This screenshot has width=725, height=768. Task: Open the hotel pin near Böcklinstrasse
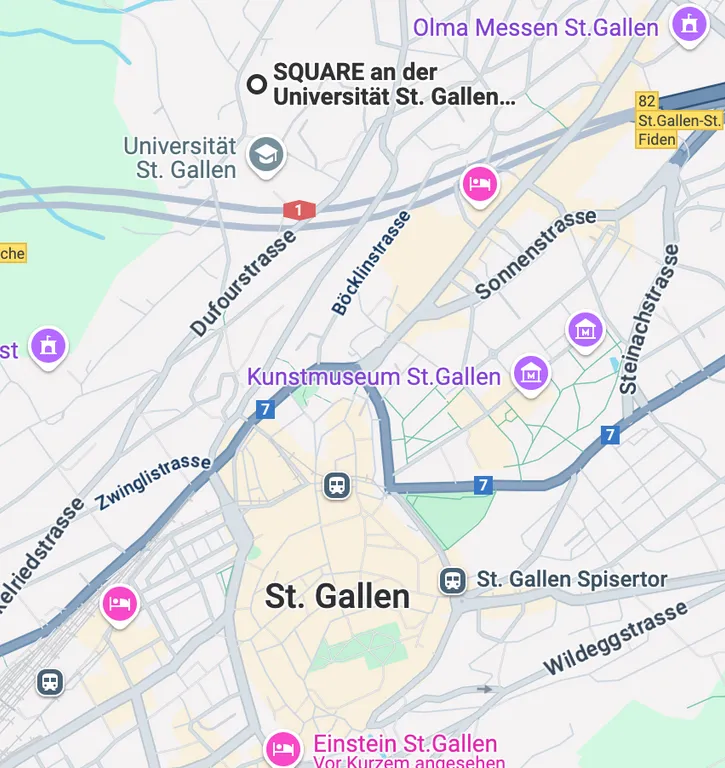click(x=480, y=183)
